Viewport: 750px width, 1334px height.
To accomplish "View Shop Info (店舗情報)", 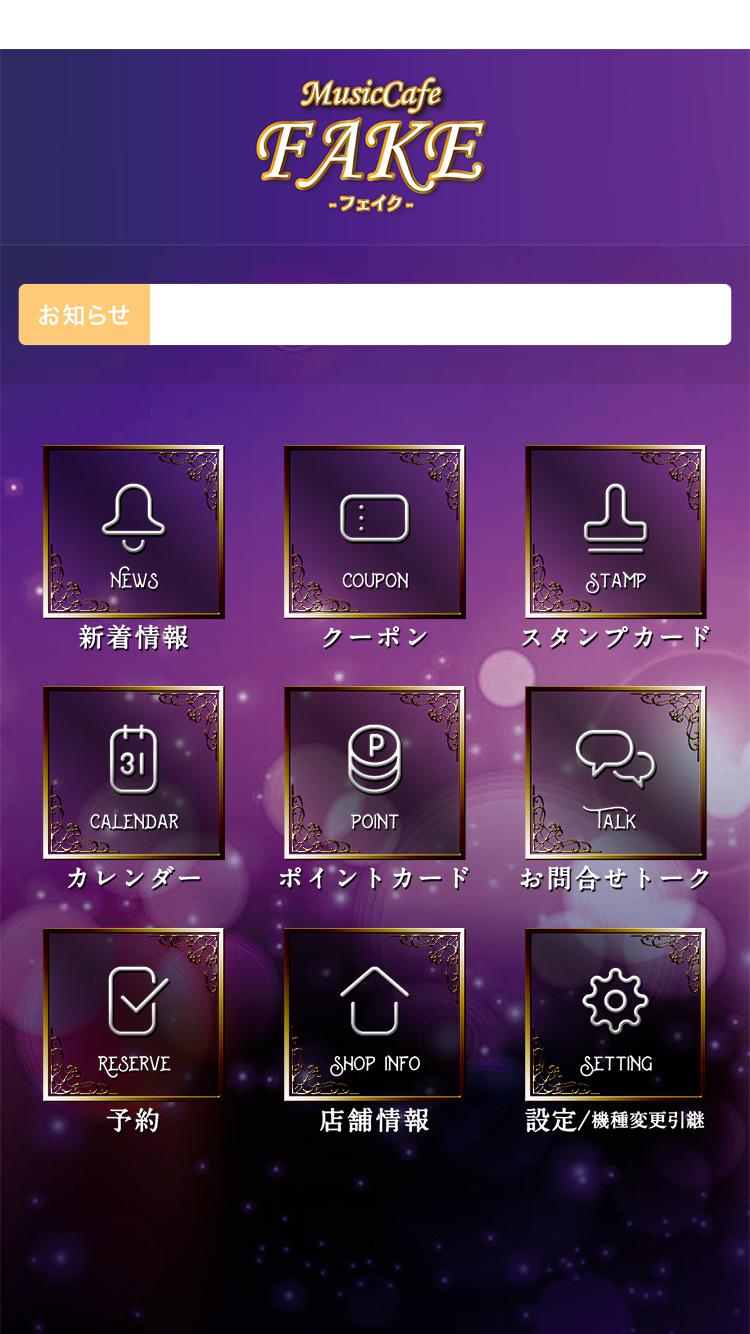I will (375, 1014).
